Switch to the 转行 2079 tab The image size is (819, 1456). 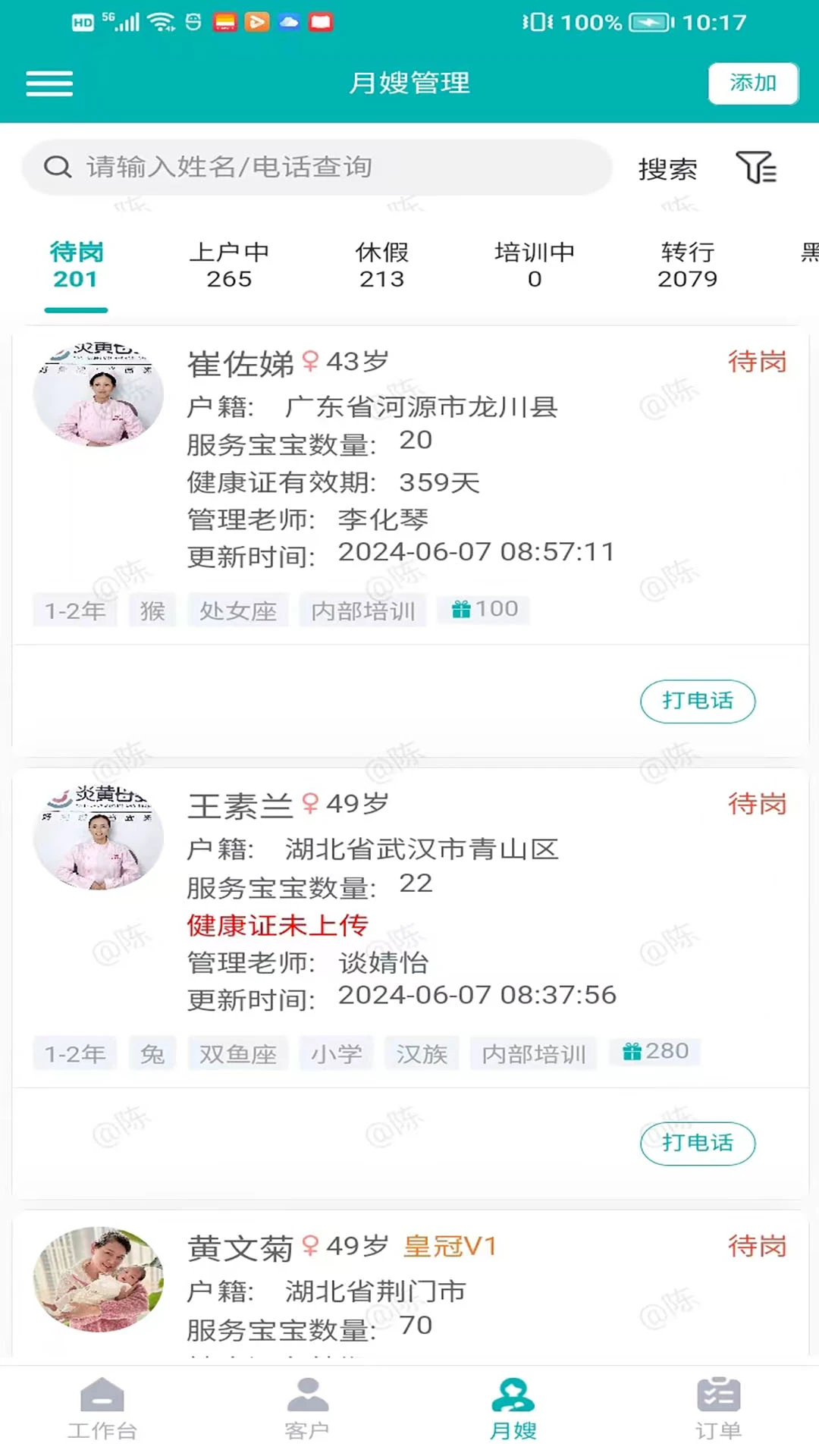(x=687, y=265)
